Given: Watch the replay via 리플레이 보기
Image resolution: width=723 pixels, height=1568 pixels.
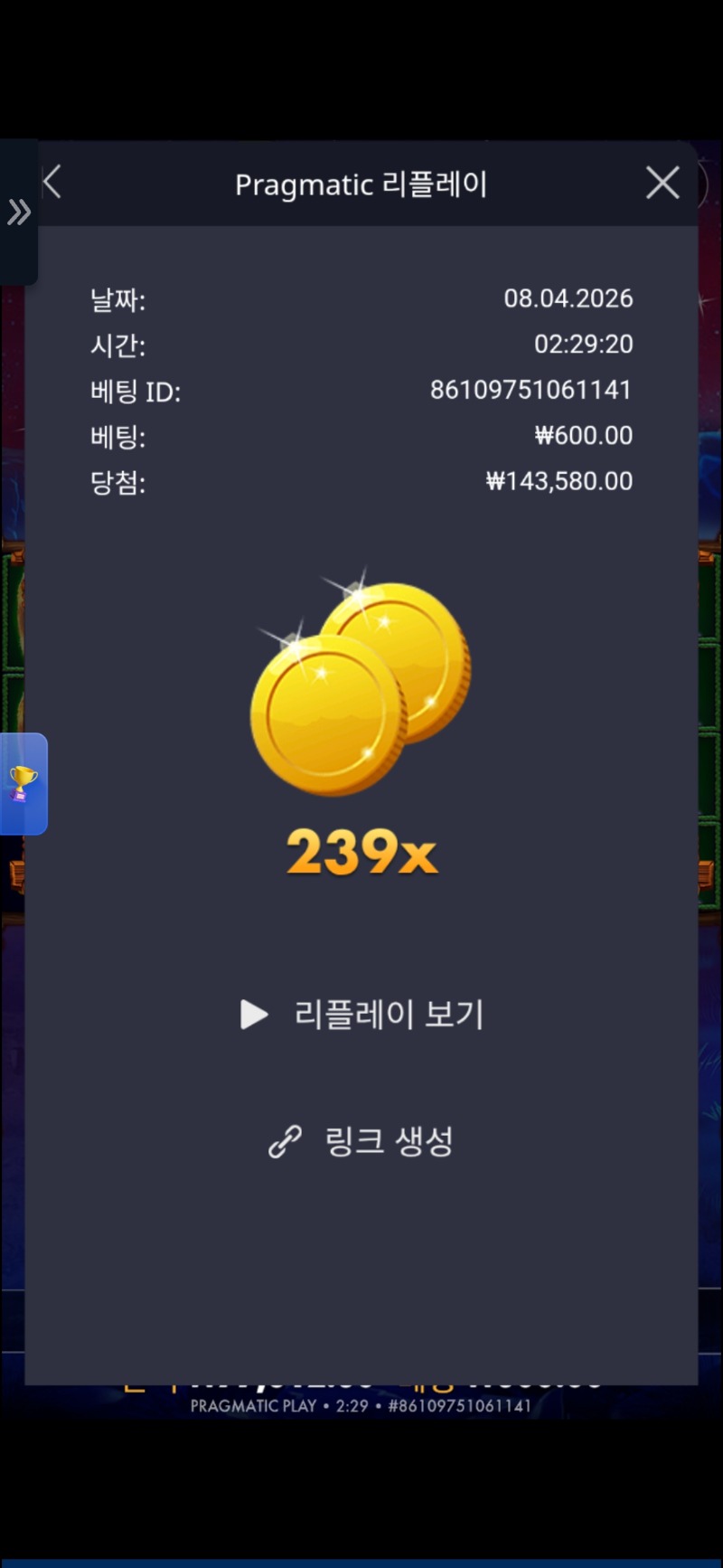Looking at the screenshot, I should tap(361, 1015).
